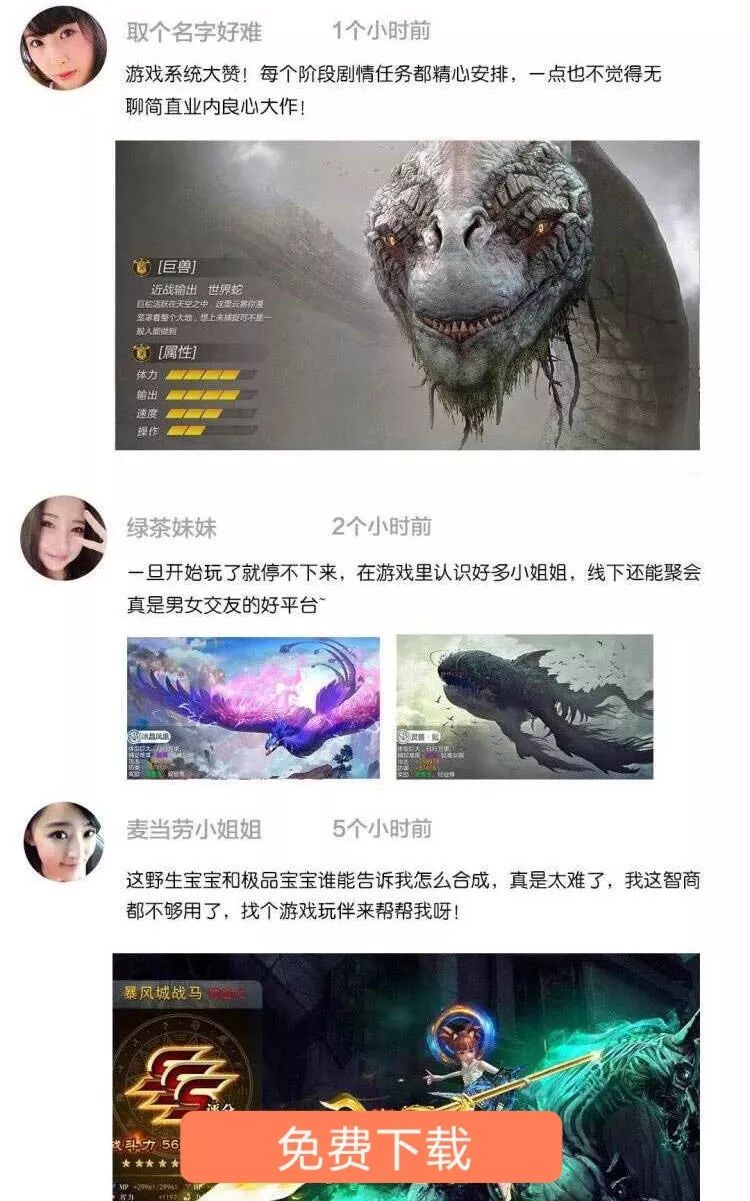This screenshot has height=1201, width=750.
Task: View the giant snake image in 取个名字好难's comment
Action: [407, 295]
